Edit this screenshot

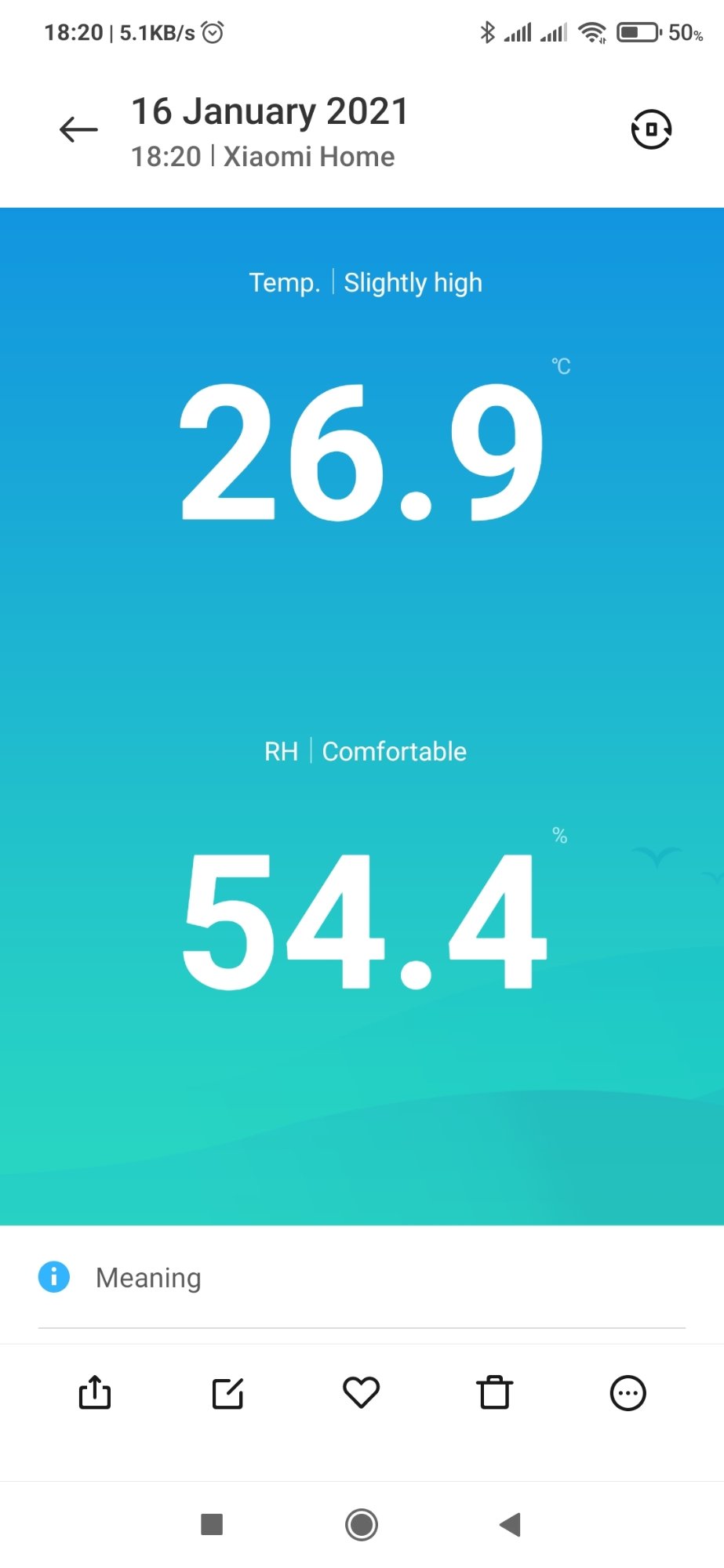pyautogui.click(x=228, y=1393)
